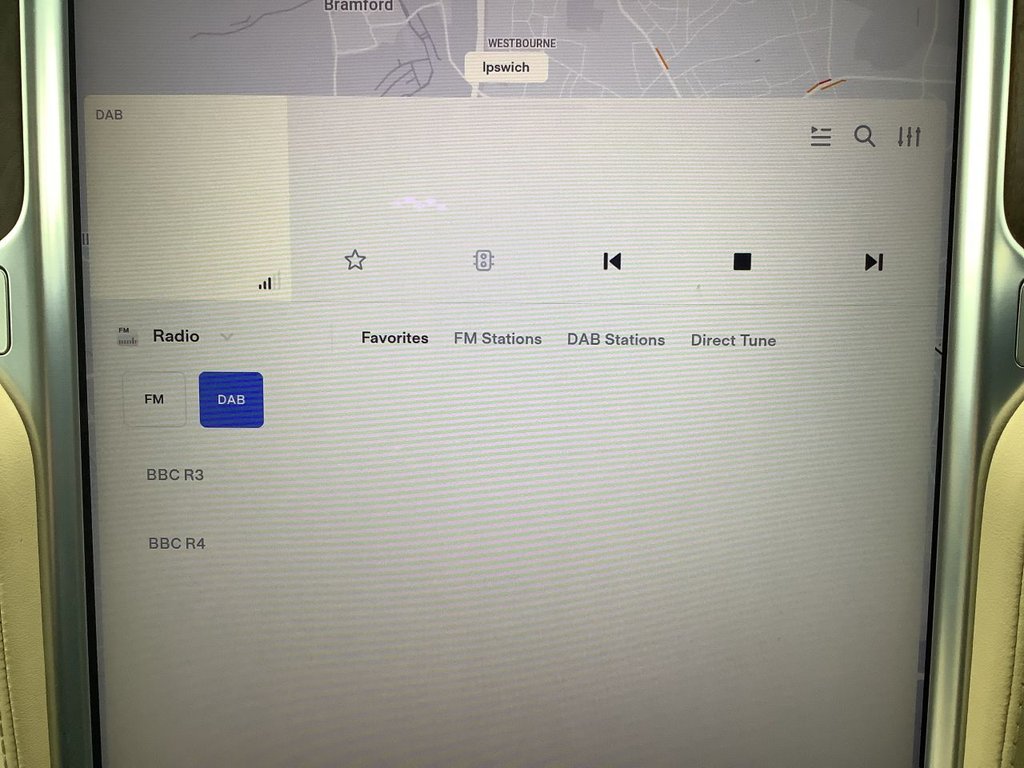
Task: Open the Direct Tune tab
Action: click(x=733, y=340)
